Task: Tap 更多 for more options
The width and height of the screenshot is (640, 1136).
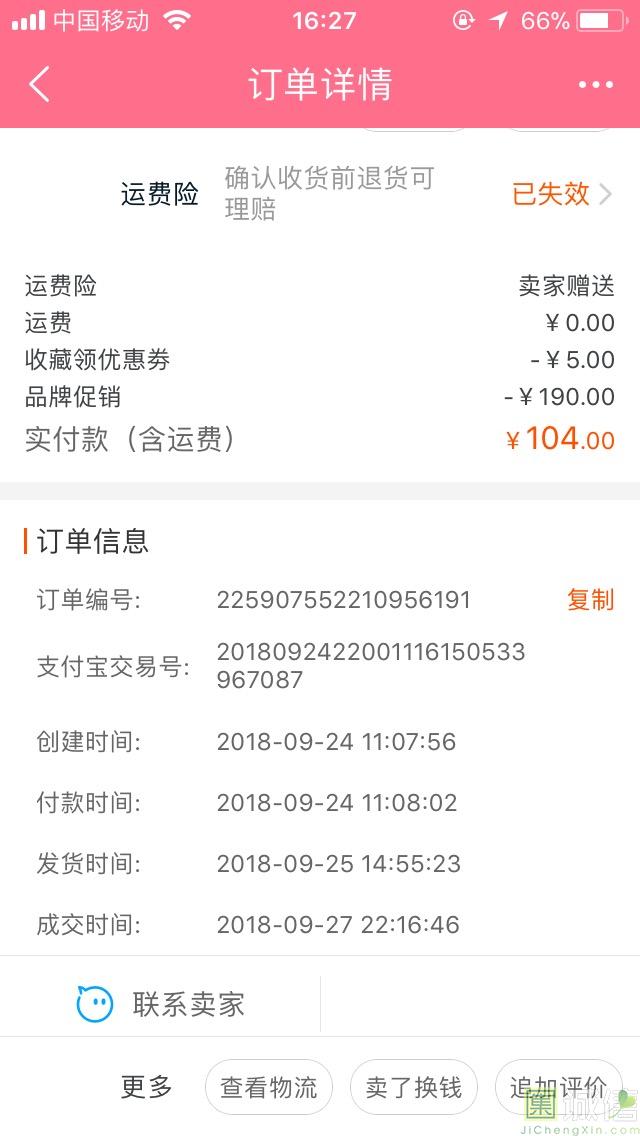Action: tap(146, 1087)
